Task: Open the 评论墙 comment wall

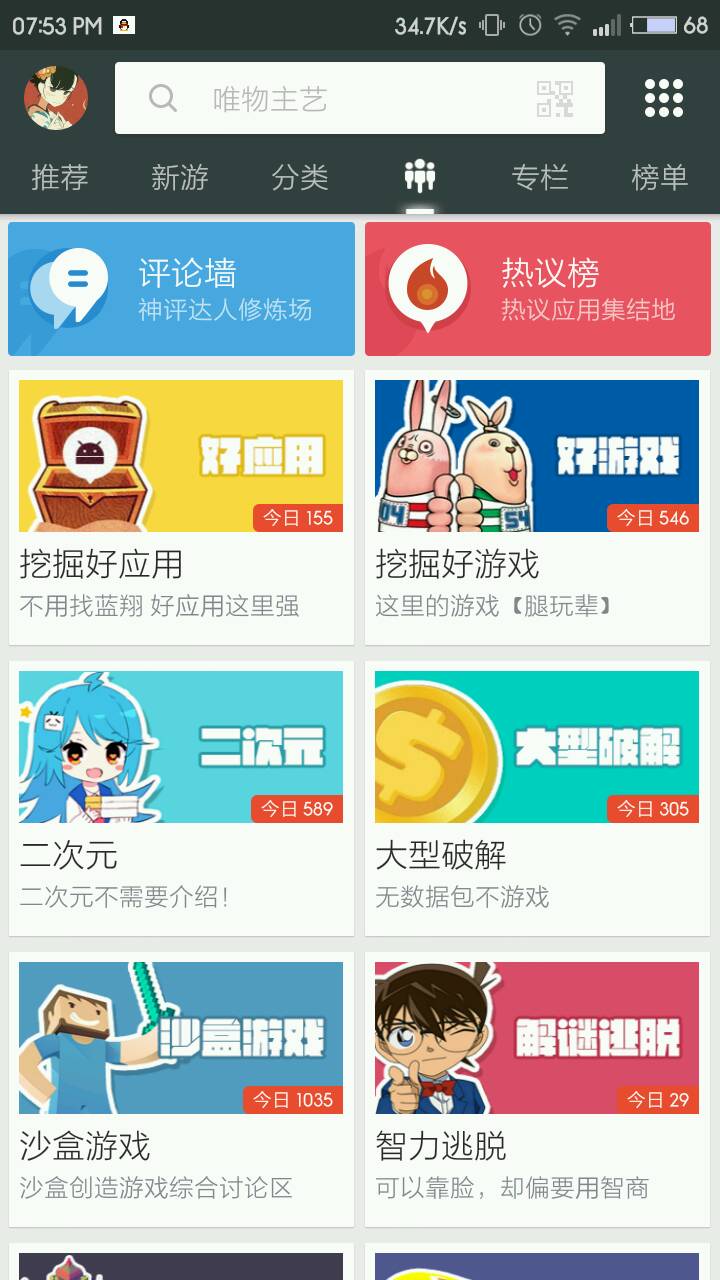Action: (x=181, y=289)
